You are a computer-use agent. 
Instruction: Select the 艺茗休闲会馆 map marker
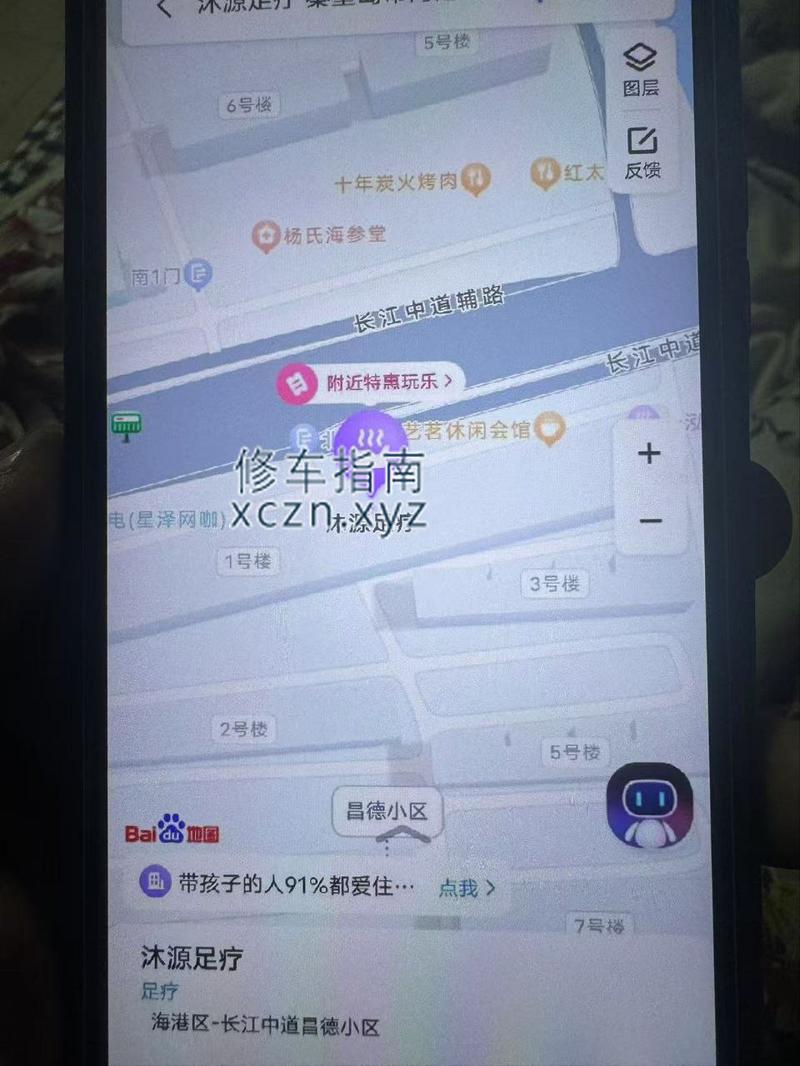(x=548, y=430)
